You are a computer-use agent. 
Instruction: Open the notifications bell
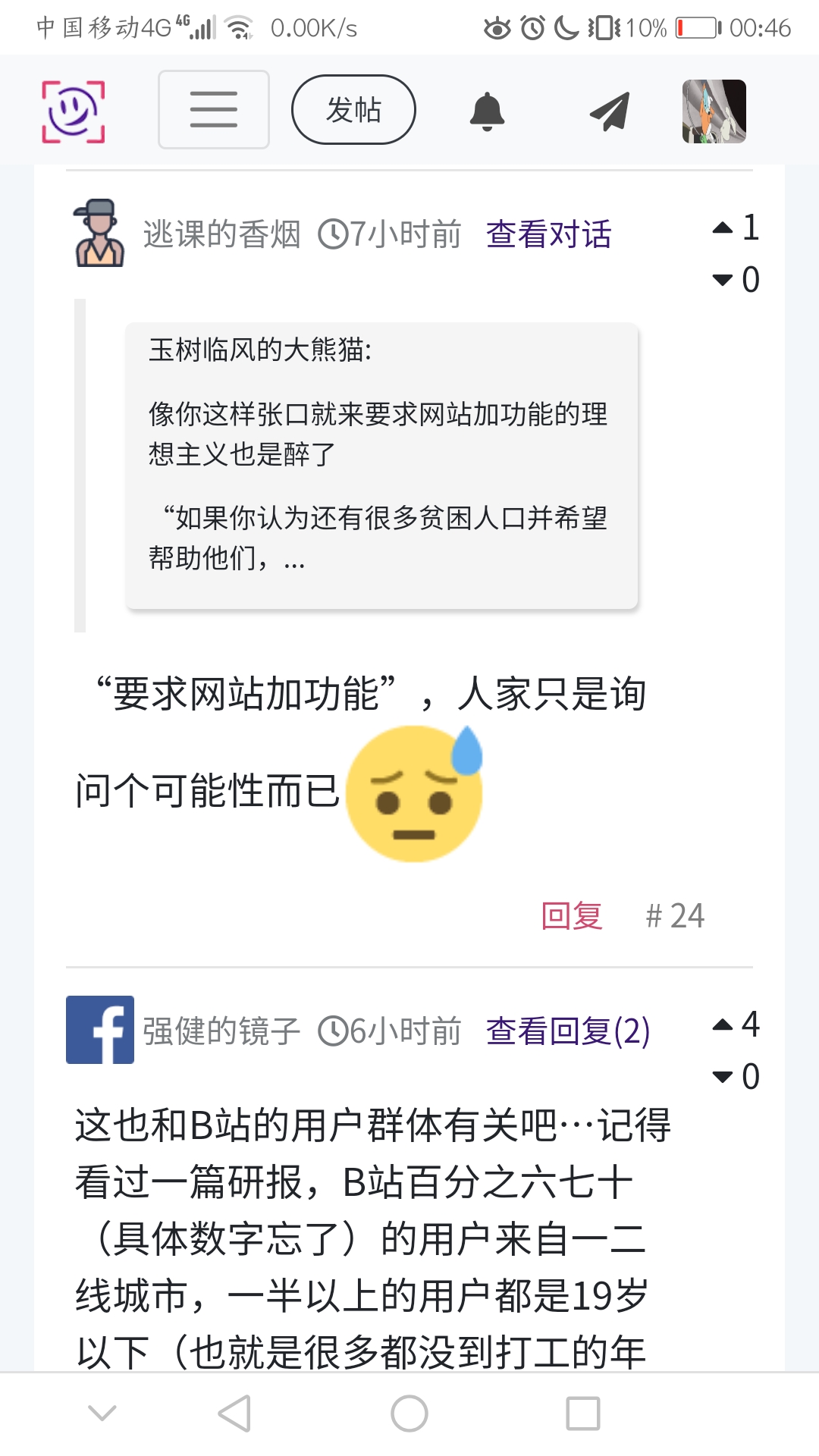tap(487, 111)
